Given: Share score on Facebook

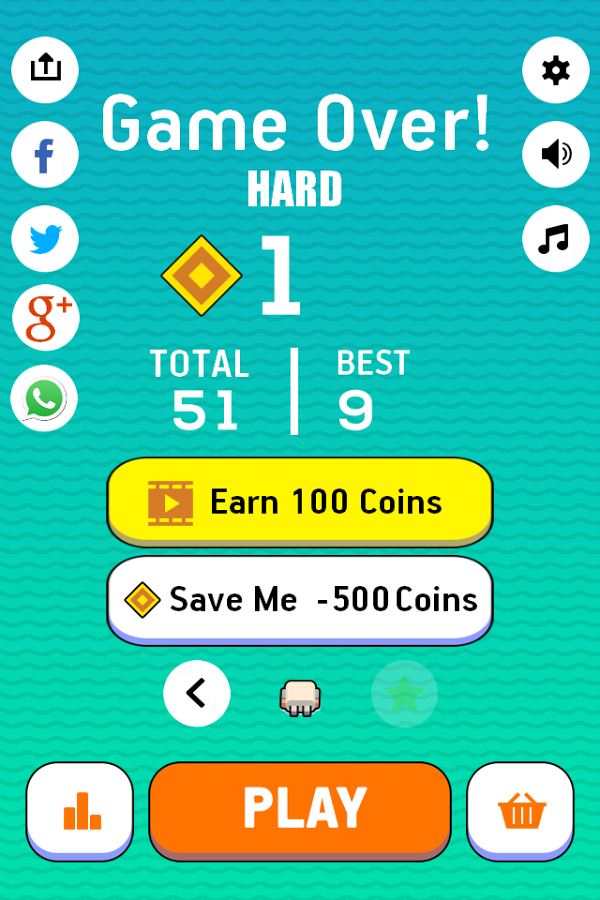Looking at the screenshot, I should (45, 156).
